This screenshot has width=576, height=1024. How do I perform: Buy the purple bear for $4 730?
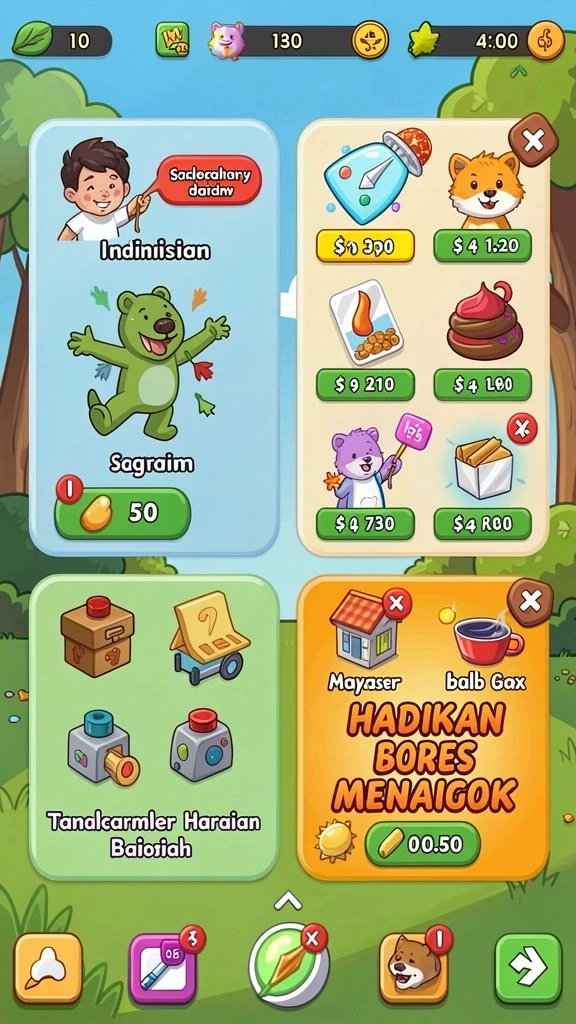click(x=365, y=524)
